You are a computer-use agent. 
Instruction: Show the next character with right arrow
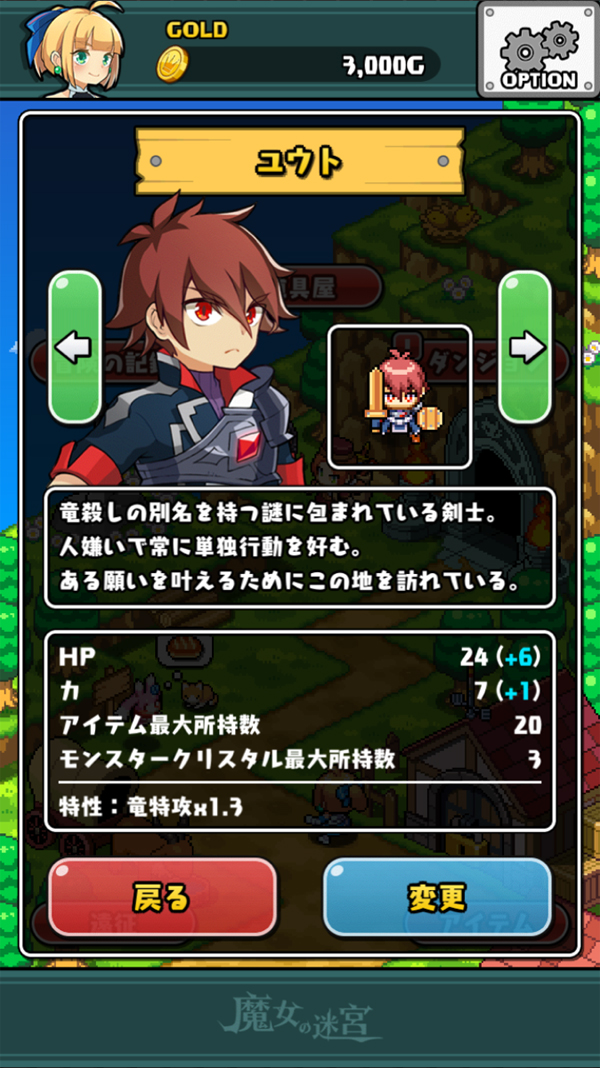point(524,347)
